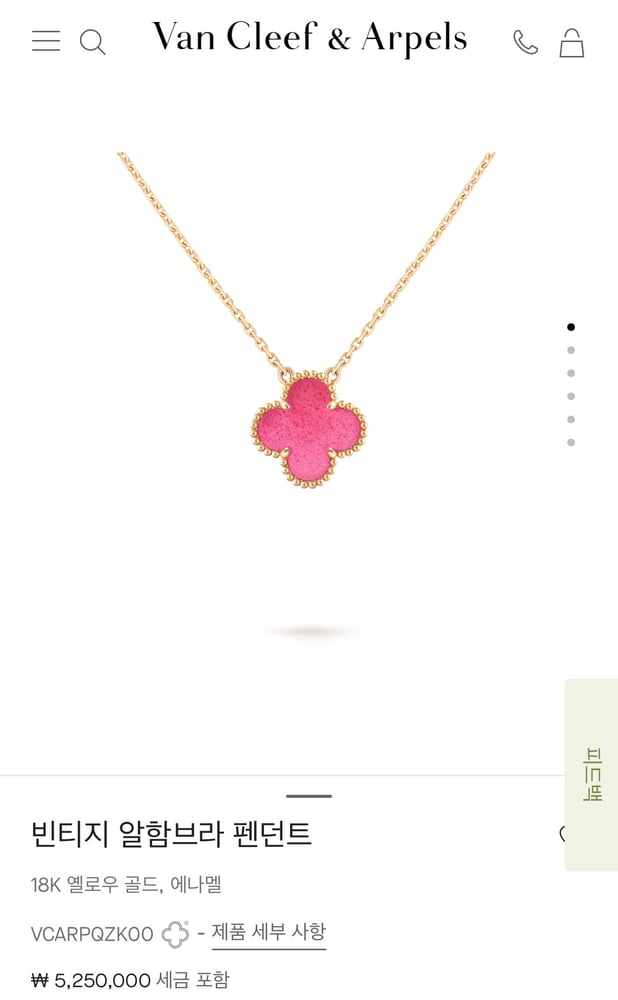Tap the phone contact icon
The height and width of the screenshot is (1000, 618).
(x=526, y=43)
